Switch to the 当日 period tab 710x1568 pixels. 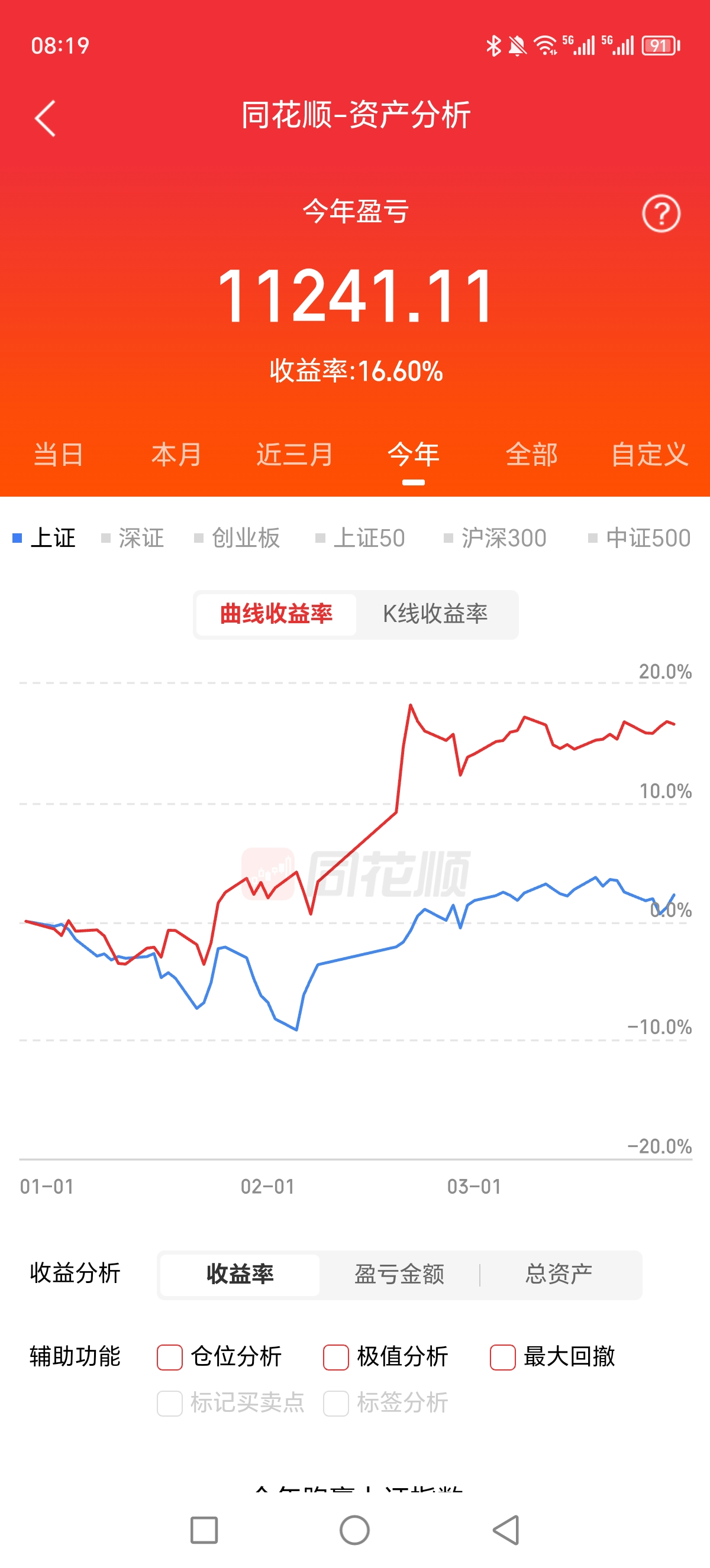tap(59, 455)
